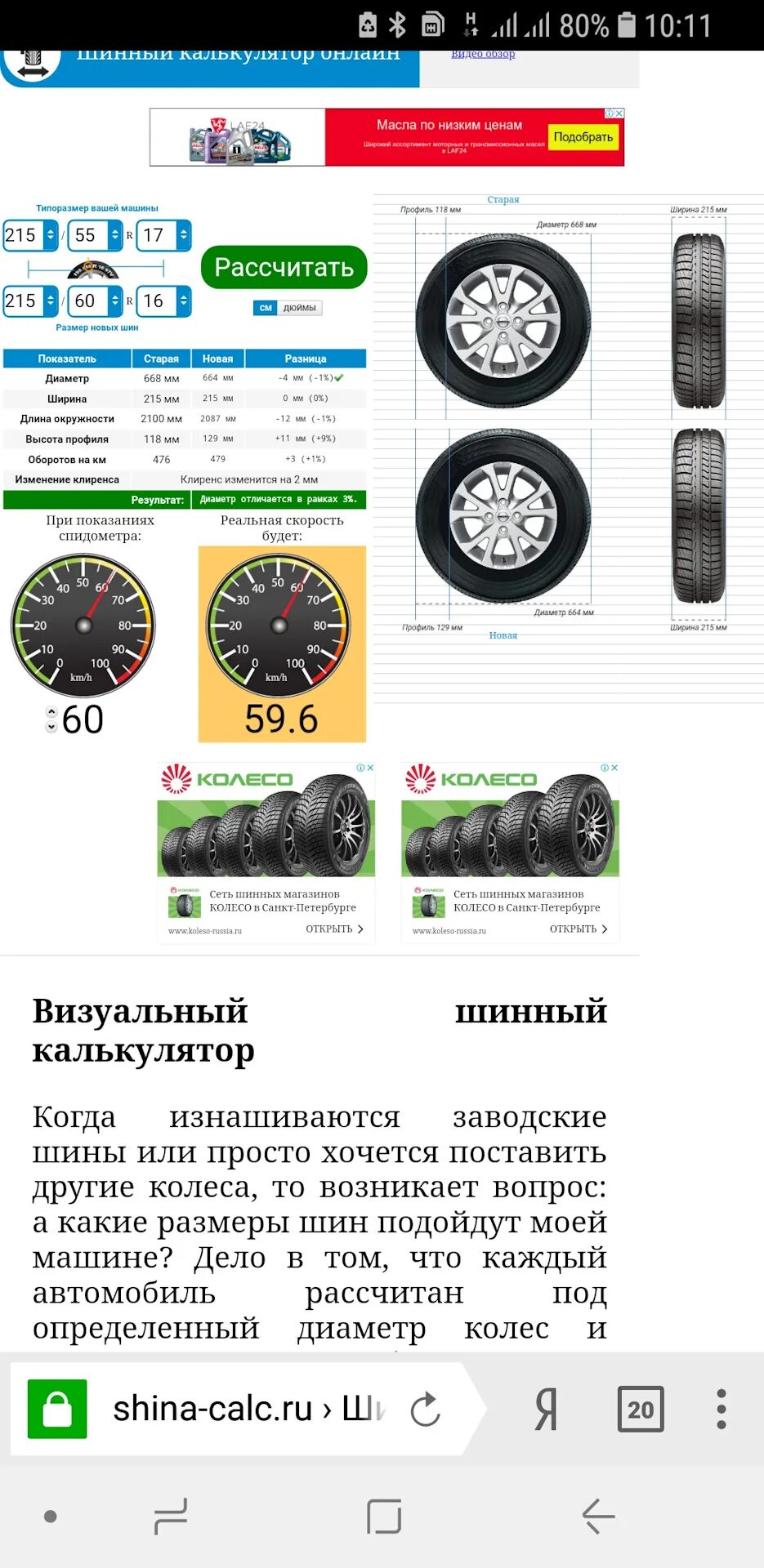Tap Подобрать in the oil ad
Image resolution: width=764 pixels, height=1568 pixels.
coord(583,137)
